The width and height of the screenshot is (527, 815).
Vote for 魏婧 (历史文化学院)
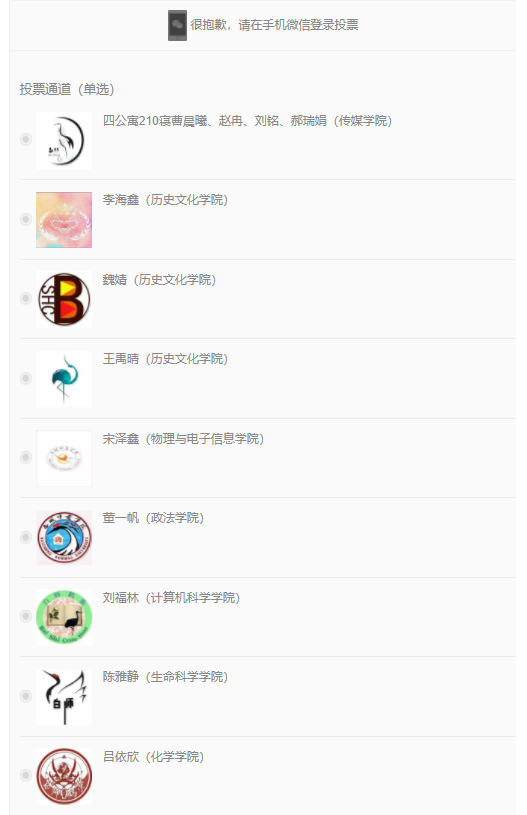(x=25, y=298)
